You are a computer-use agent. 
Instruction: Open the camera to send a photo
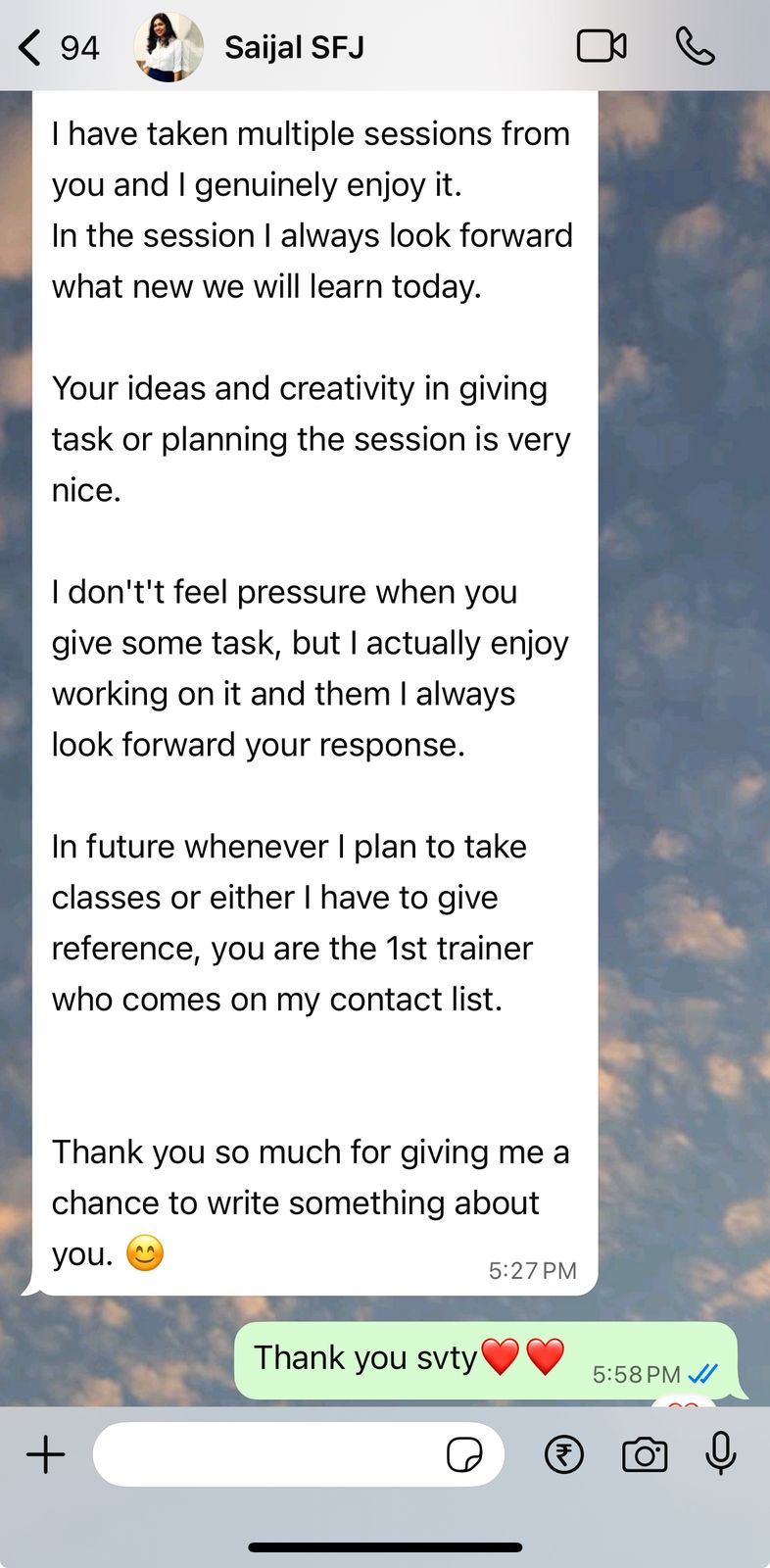pos(645,1454)
